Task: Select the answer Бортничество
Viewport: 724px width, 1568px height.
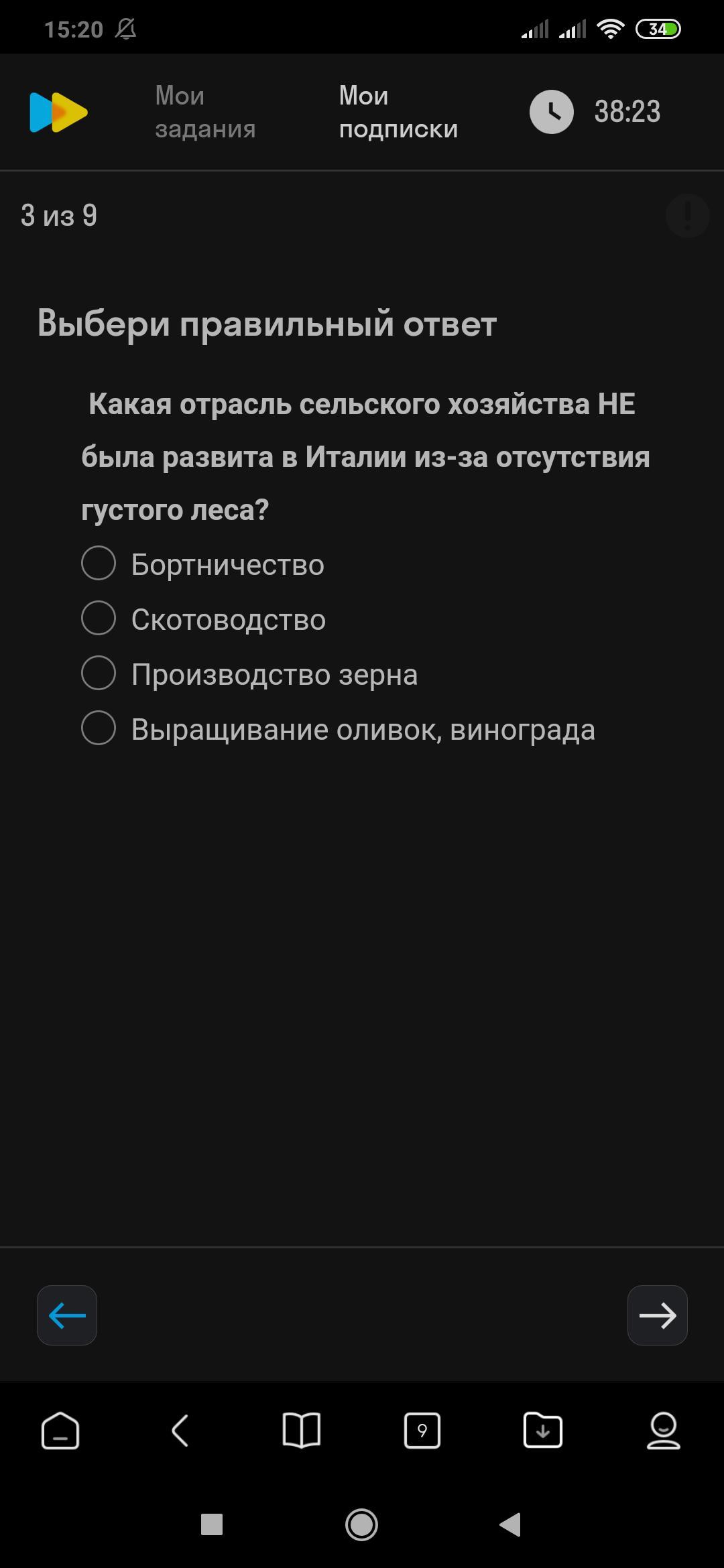Action: tap(99, 563)
